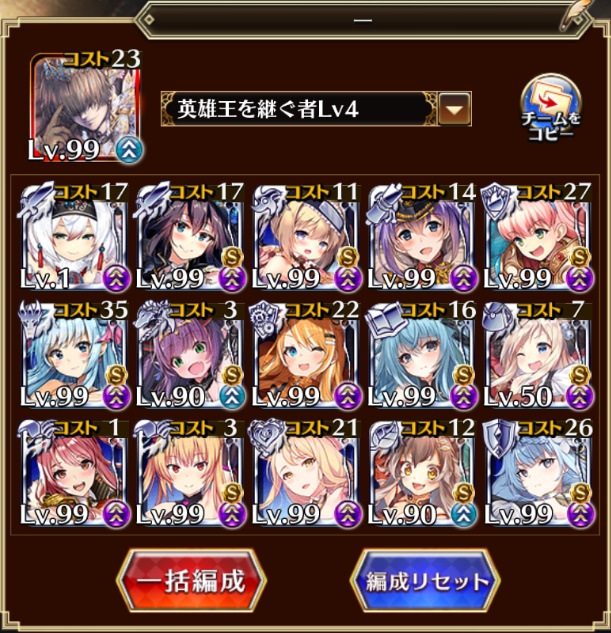Choose the Lv.90 unit with cost 12
Screen dimensions: 611x633
point(422,472)
